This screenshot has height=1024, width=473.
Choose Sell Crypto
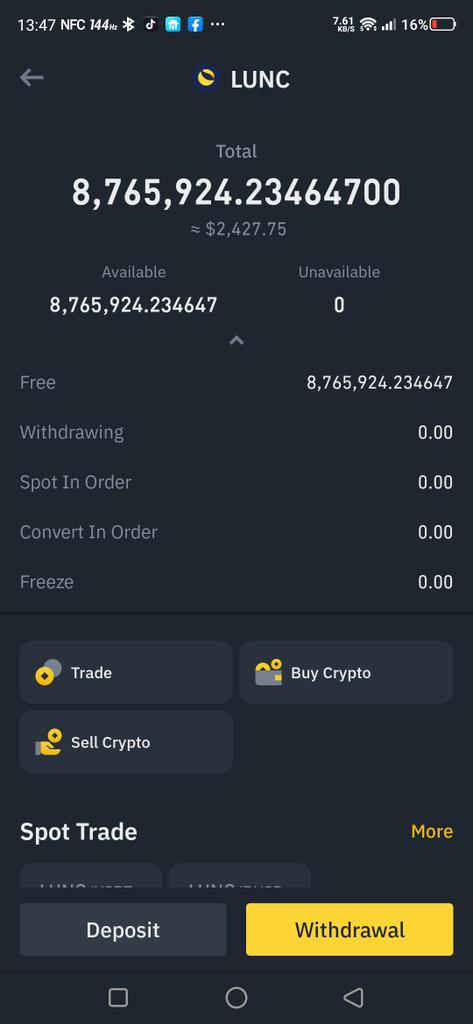(x=126, y=742)
